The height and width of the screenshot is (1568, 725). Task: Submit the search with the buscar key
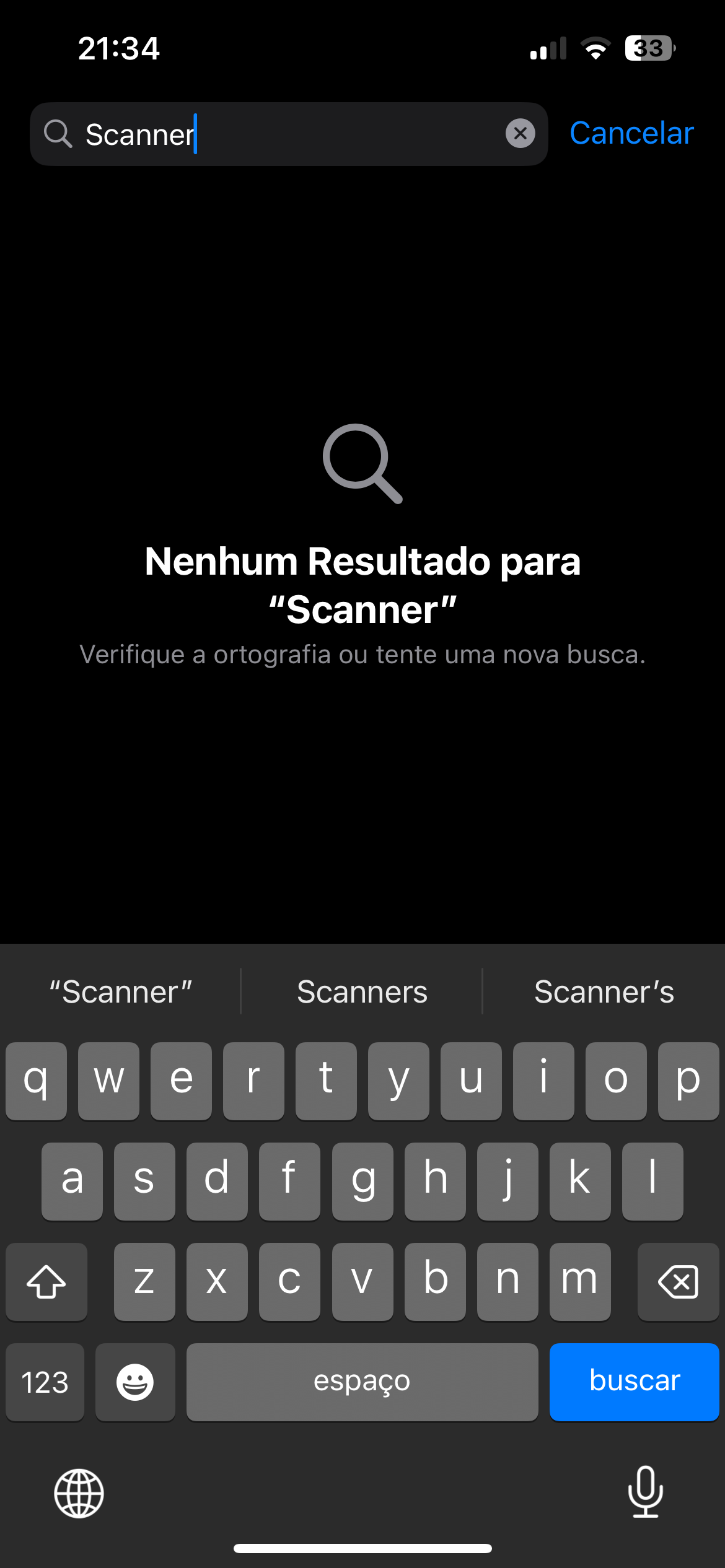634,1382
